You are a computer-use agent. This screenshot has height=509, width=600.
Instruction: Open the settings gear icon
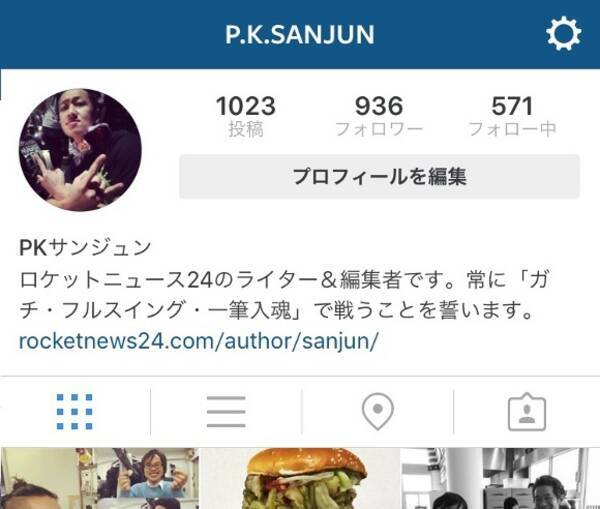[x=563, y=35]
